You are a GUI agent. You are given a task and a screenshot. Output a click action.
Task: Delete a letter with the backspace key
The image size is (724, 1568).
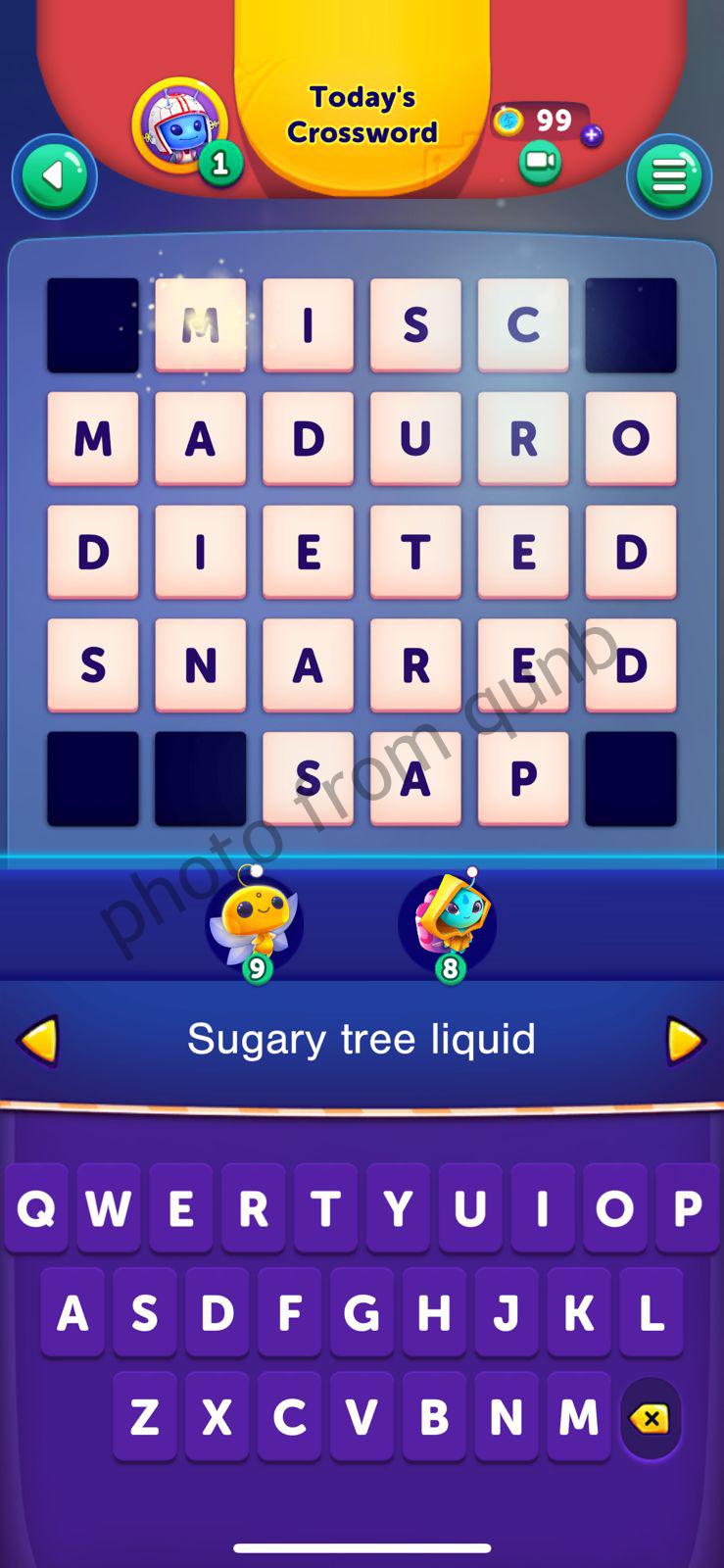[x=651, y=1417]
